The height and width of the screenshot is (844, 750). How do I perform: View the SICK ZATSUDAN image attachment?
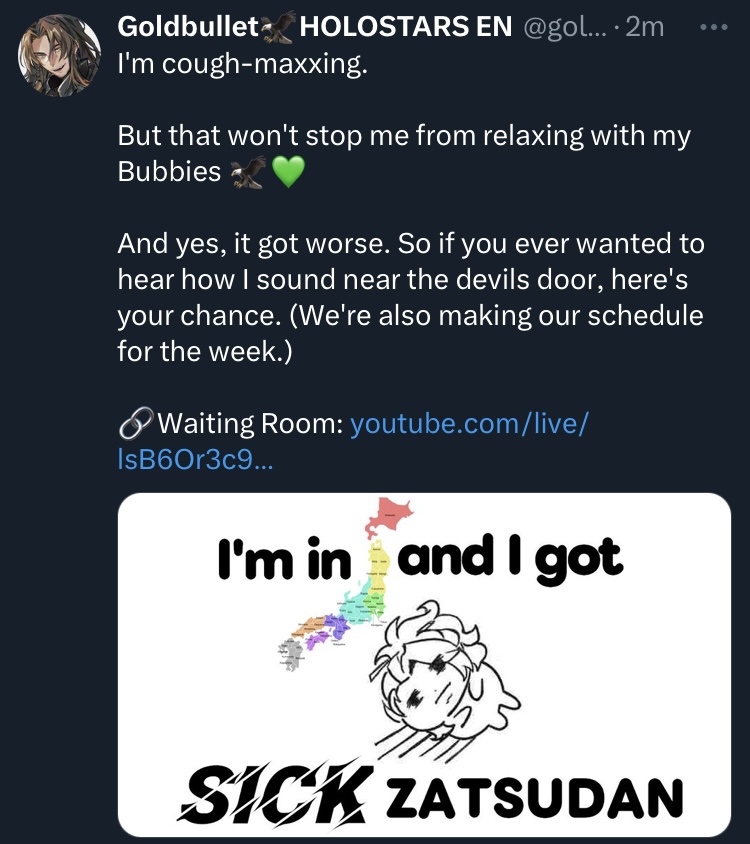point(424,664)
